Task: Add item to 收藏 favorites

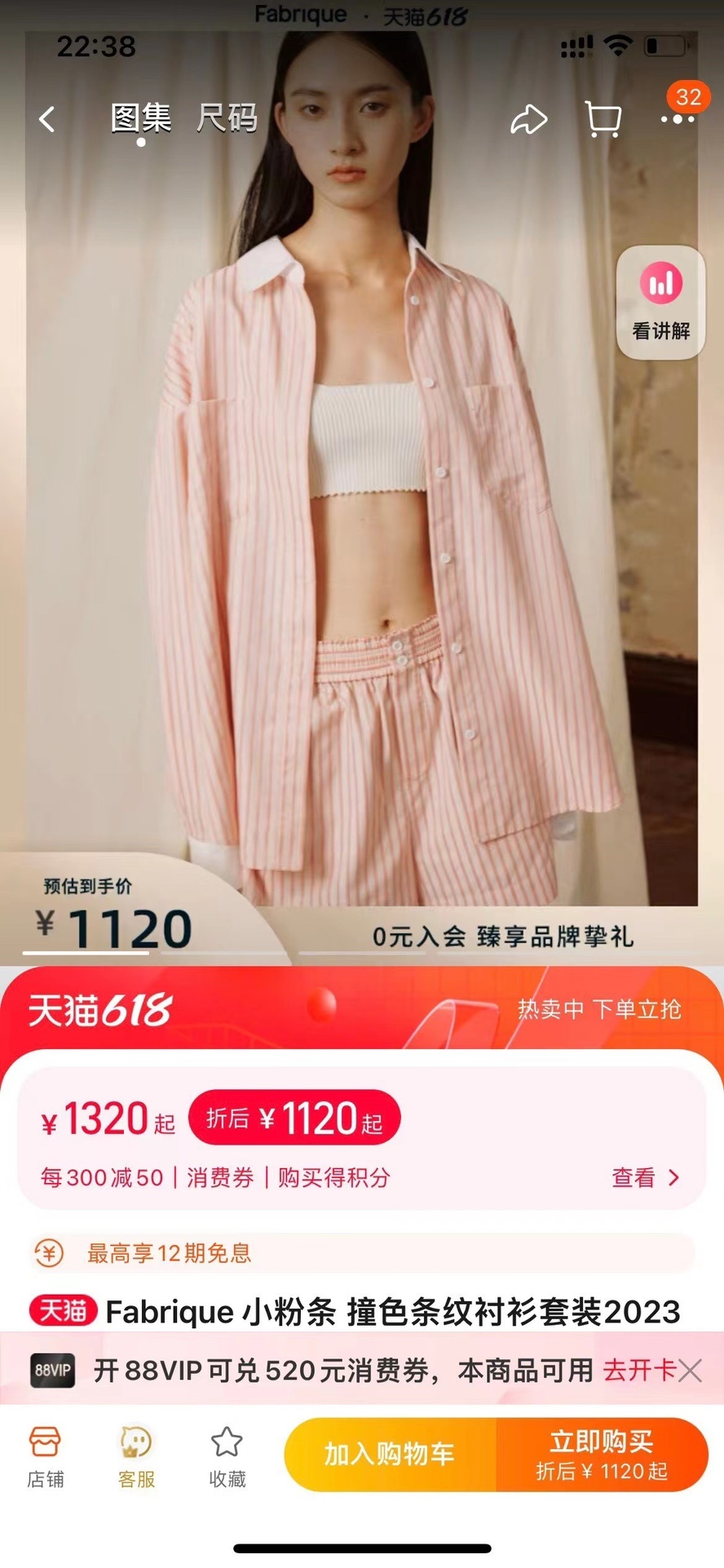Action: [x=227, y=1457]
